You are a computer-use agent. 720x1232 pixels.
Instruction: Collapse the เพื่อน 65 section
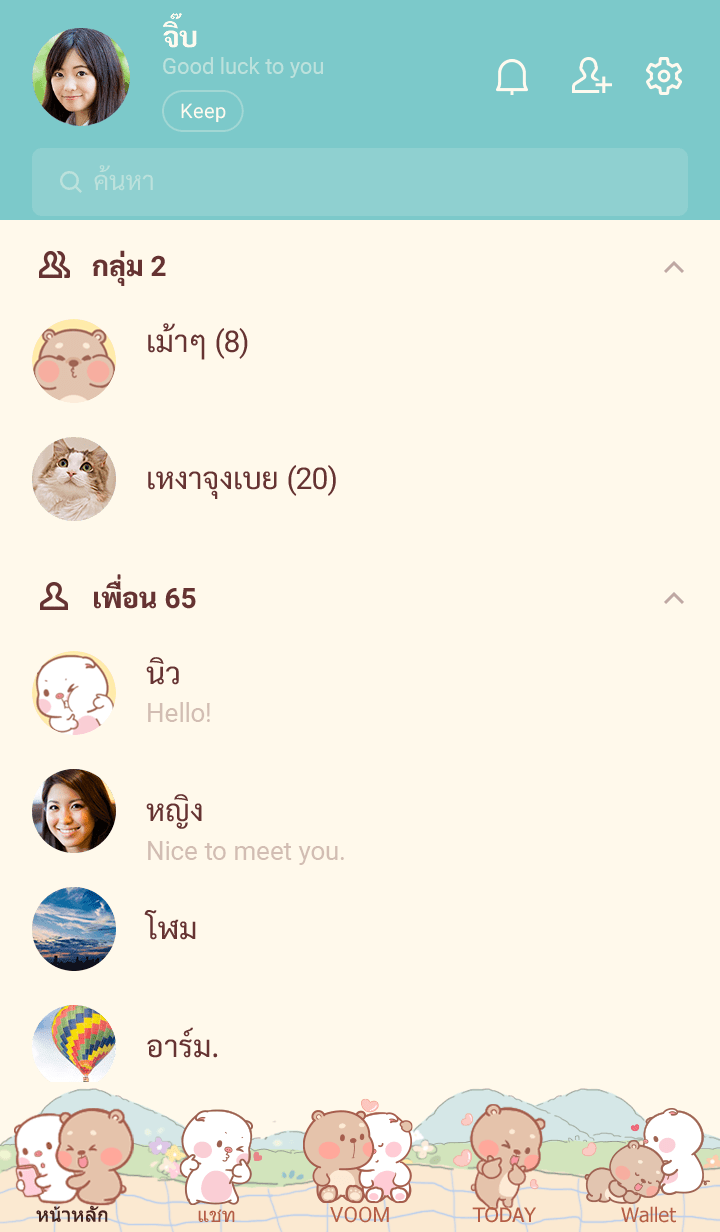click(x=674, y=598)
